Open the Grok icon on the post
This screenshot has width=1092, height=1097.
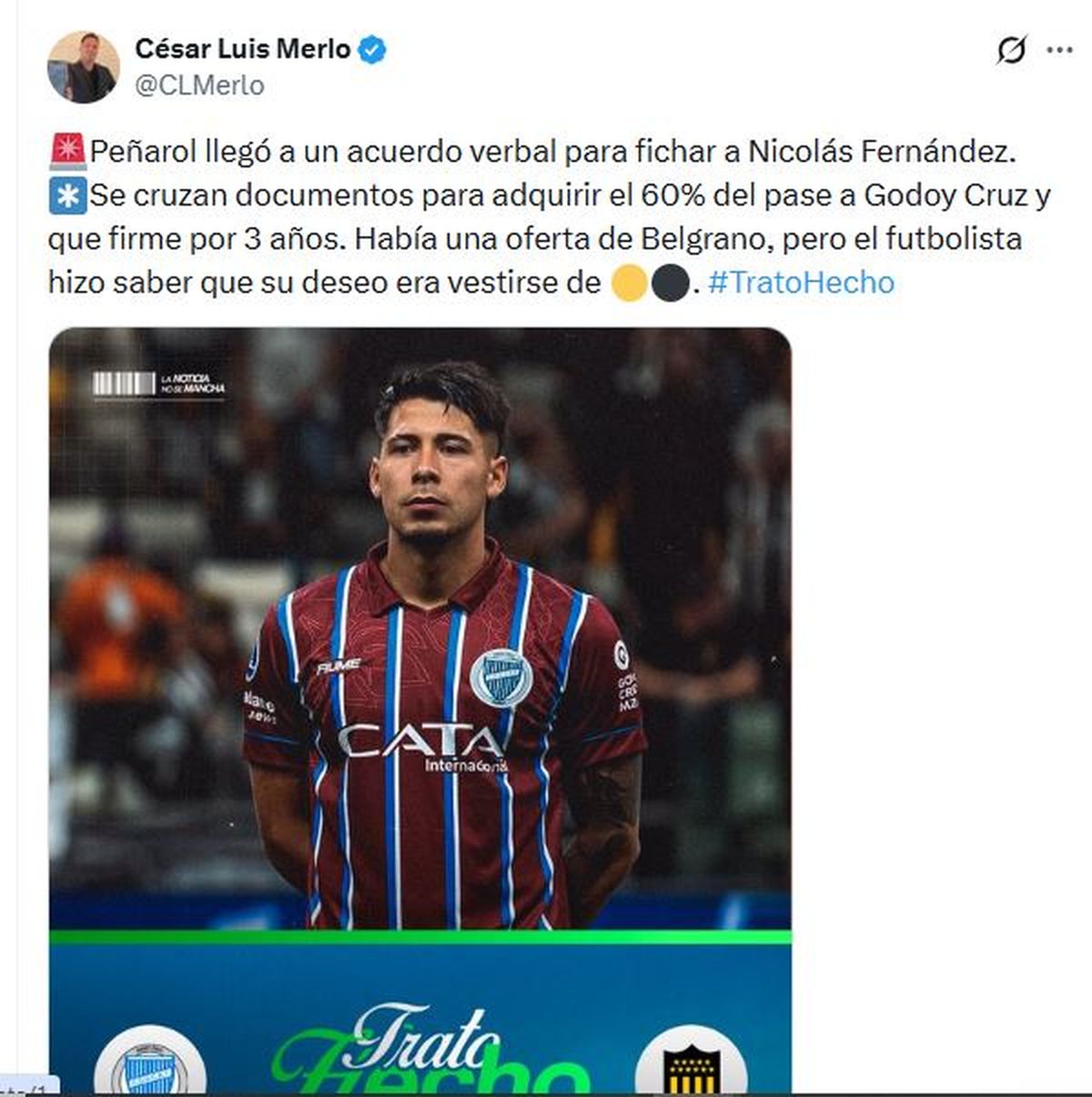point(1010,51)
